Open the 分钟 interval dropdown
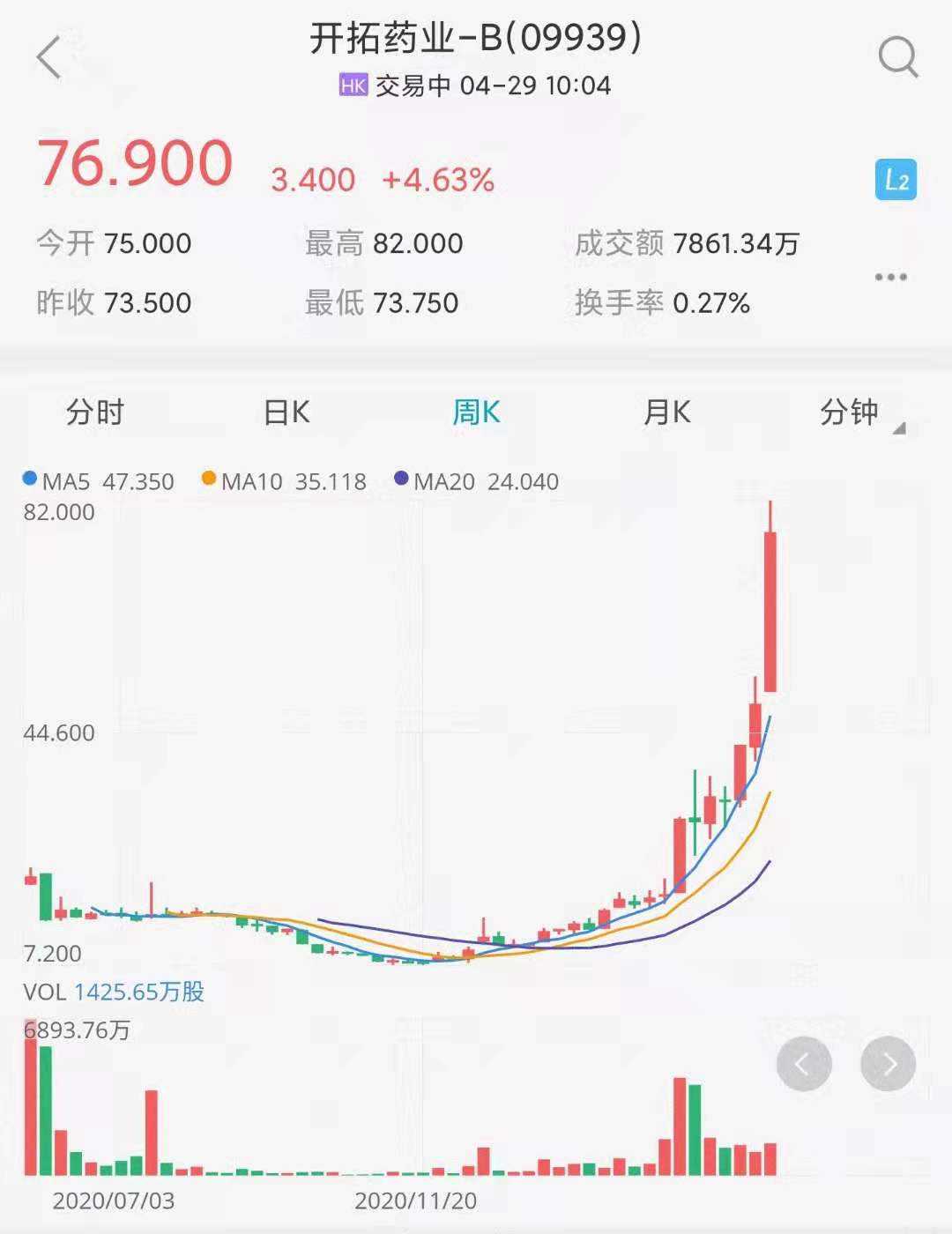Screen dimensions: 952x1234 point(851,412)
